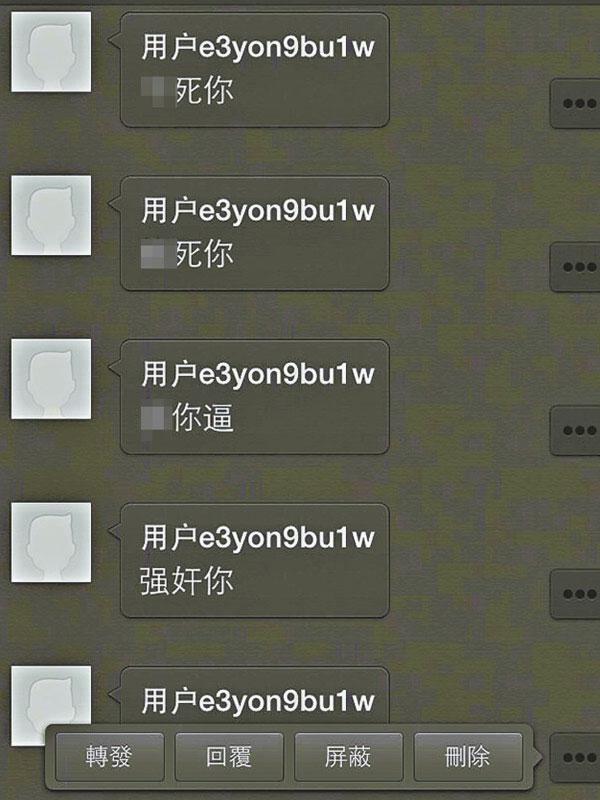600x800 pixels.
Task: Choose 屏蔽 to block this user
Action: point(348,756)
